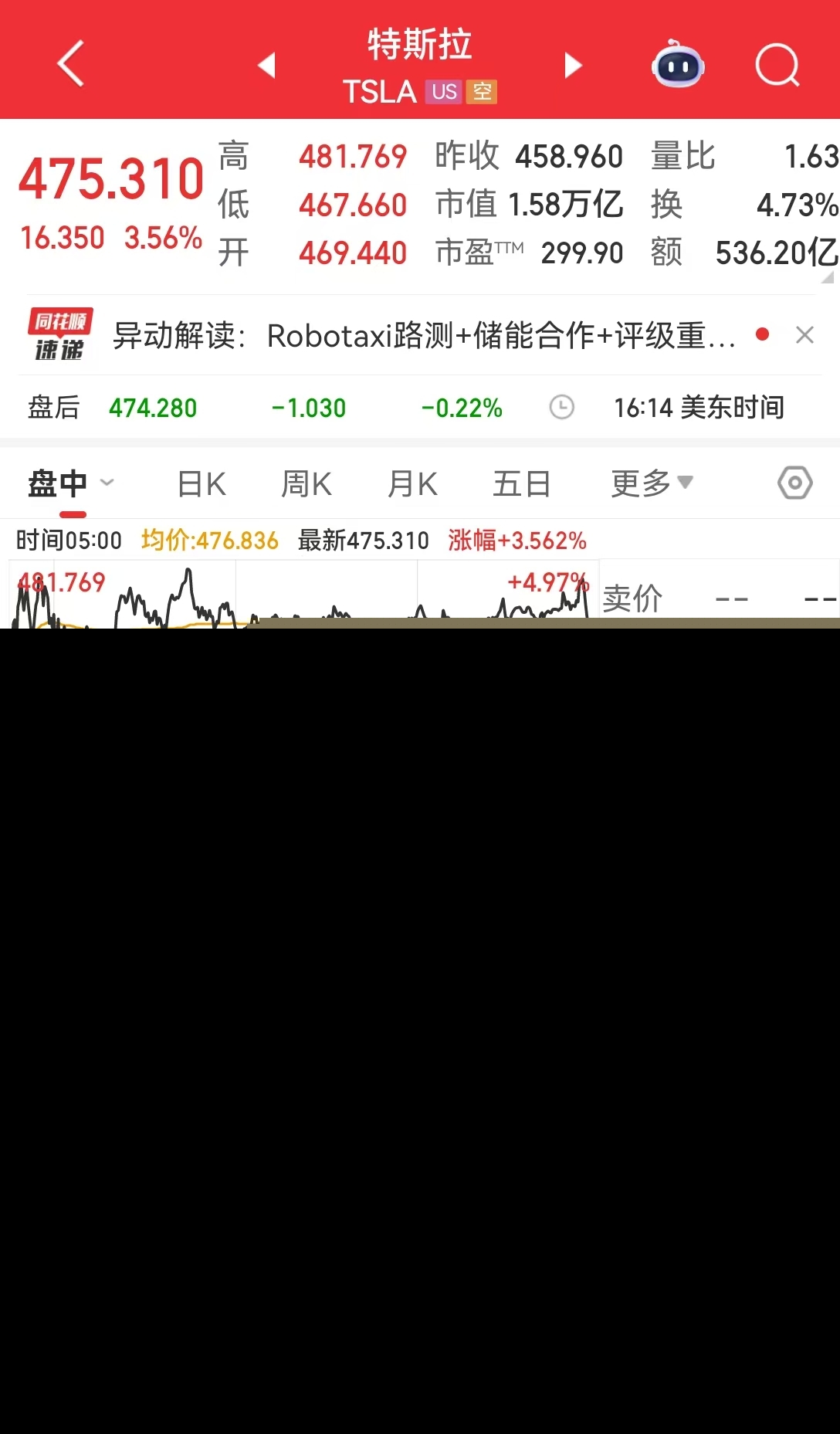Open the 异动解读 Robotaxi news banner
Viewport: 840px width, 1434px height.
pos(423,335)
